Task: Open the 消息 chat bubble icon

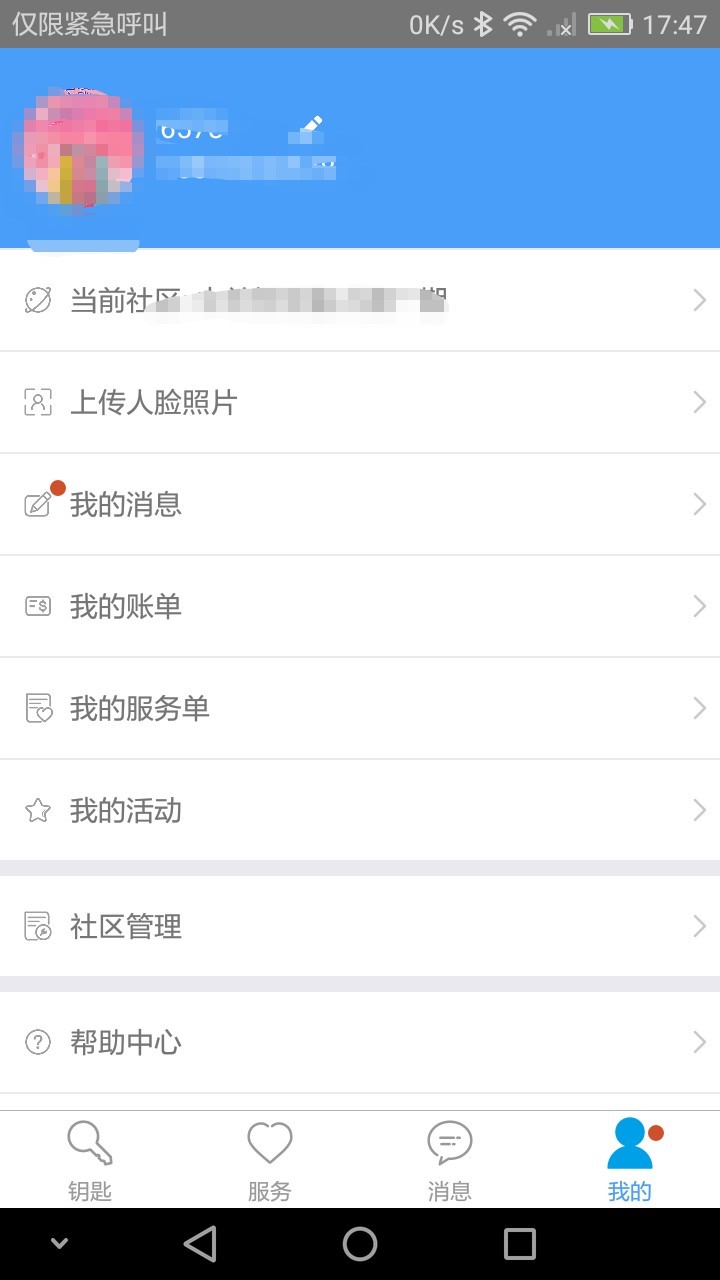Action: [x=449, y=1140]
